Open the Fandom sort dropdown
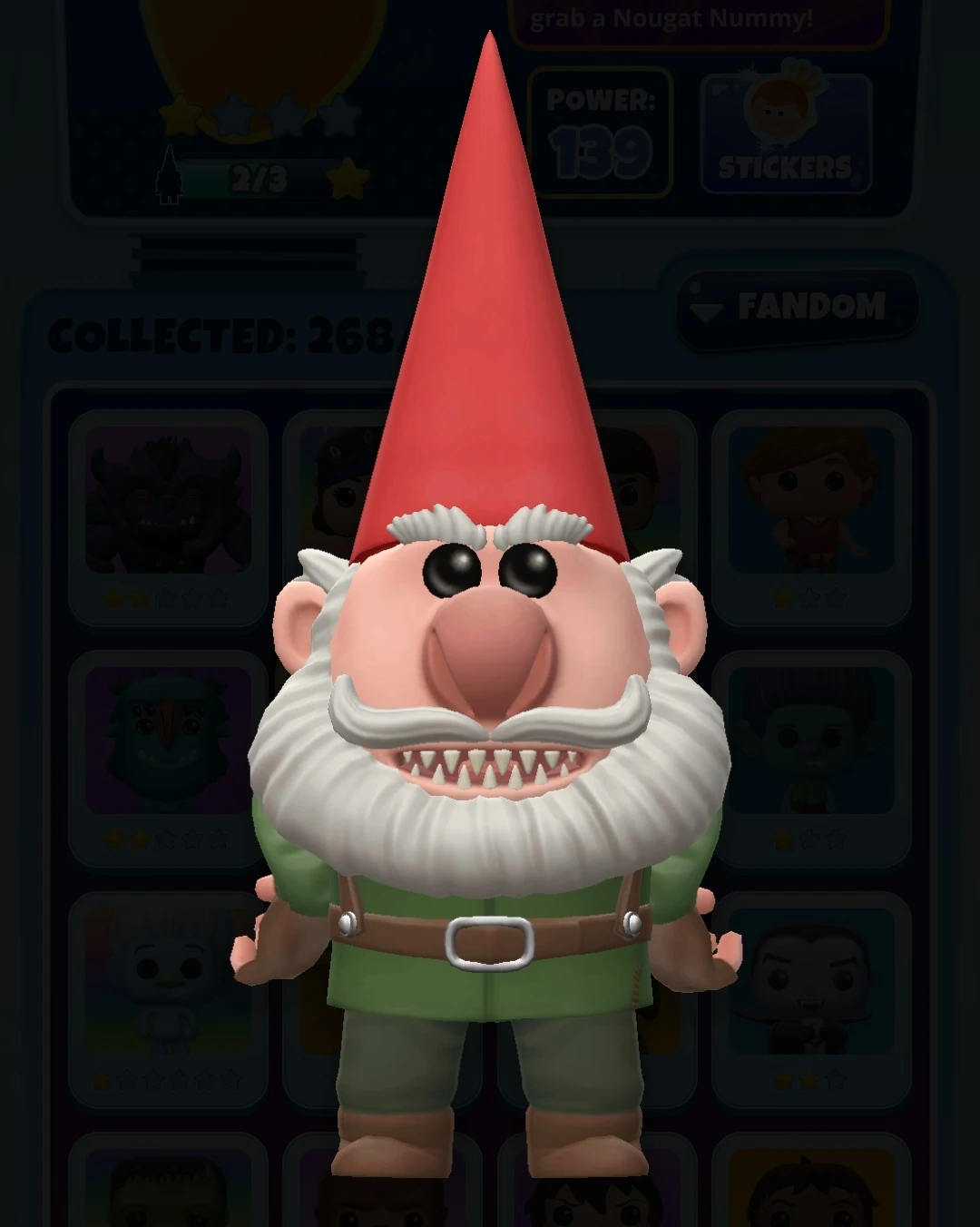The height and width of the screenshot is (1227, 980). pos(797,308)
